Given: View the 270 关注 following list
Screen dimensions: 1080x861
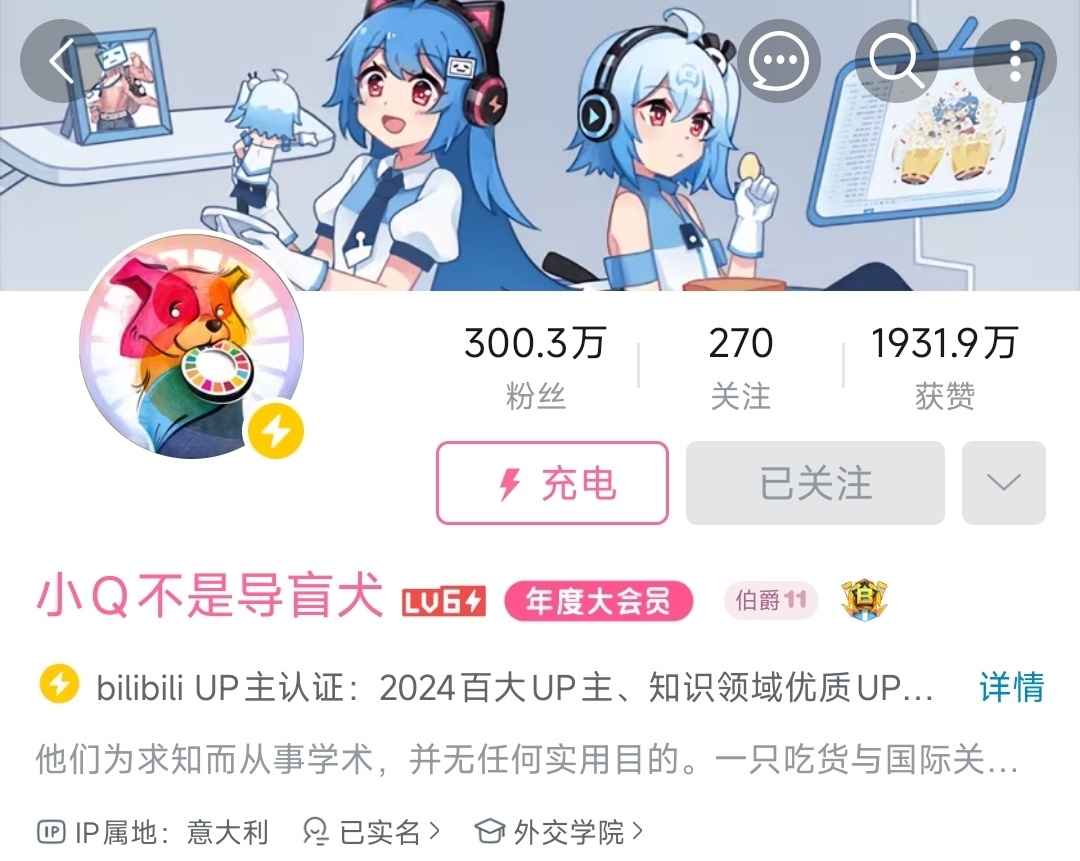Looking at the screenshot, I should [740, 367].
